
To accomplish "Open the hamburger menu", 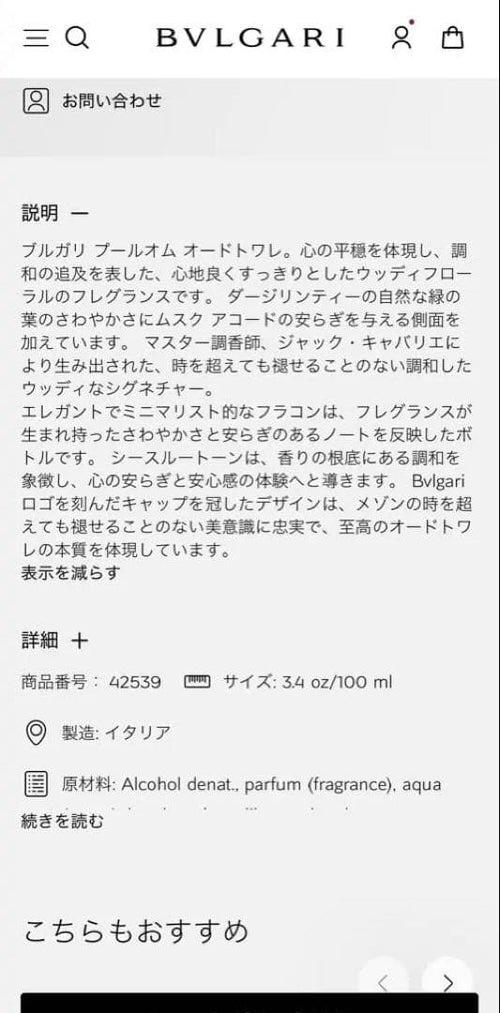I will pyautogui.click(x=36, y=38).
